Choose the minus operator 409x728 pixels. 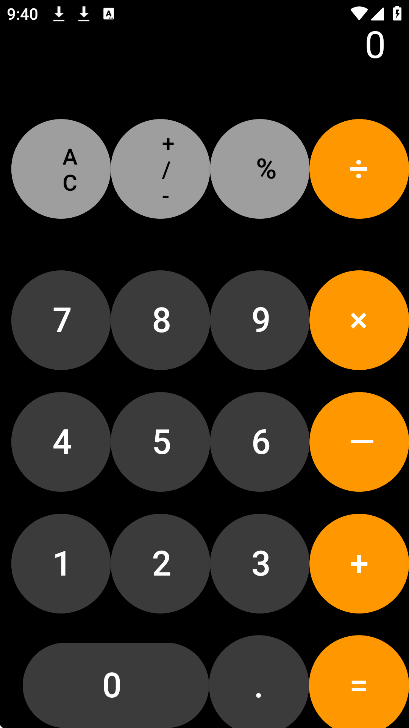pos(359,442)
